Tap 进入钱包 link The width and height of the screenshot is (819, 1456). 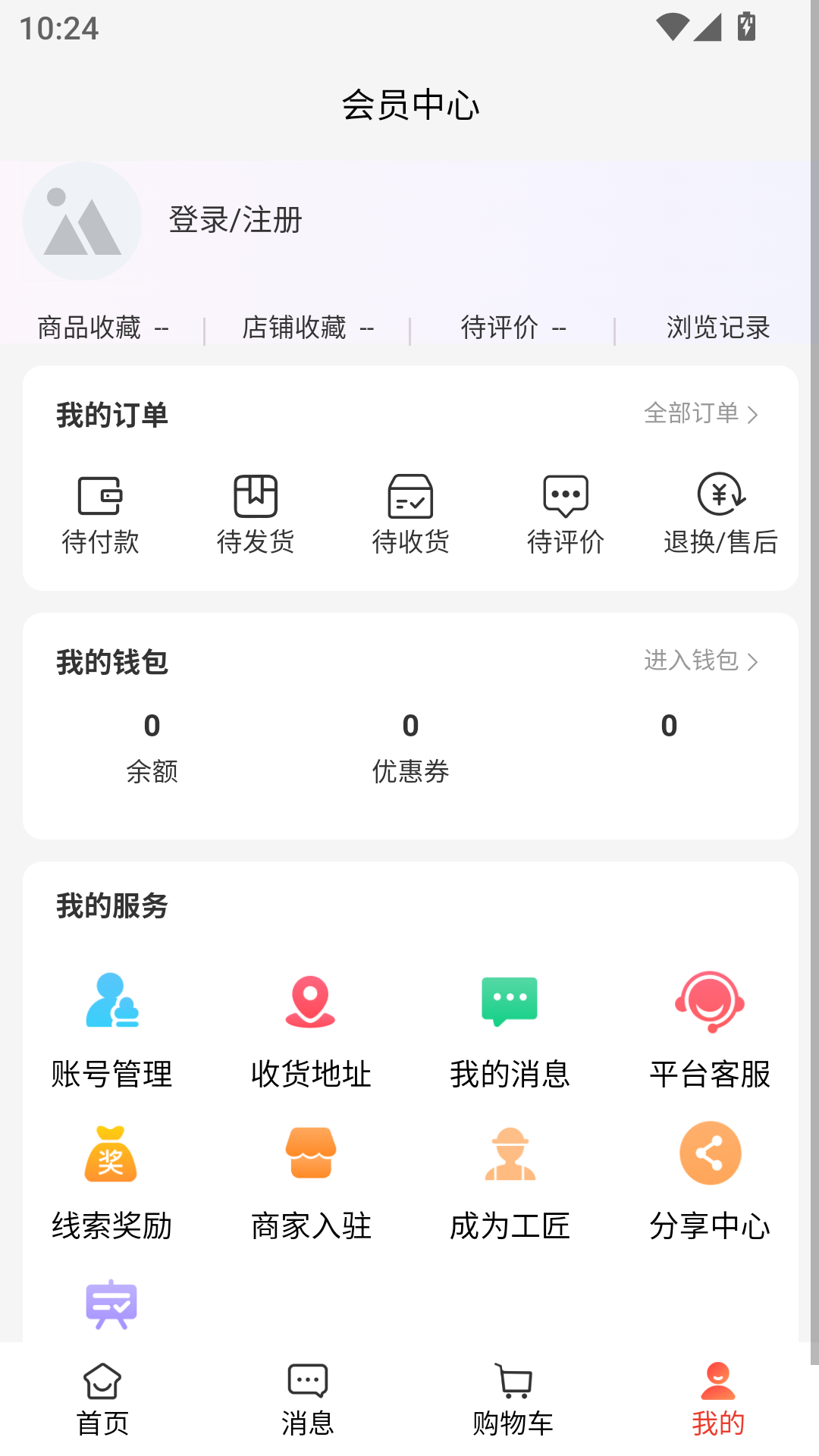click(701, 661)
